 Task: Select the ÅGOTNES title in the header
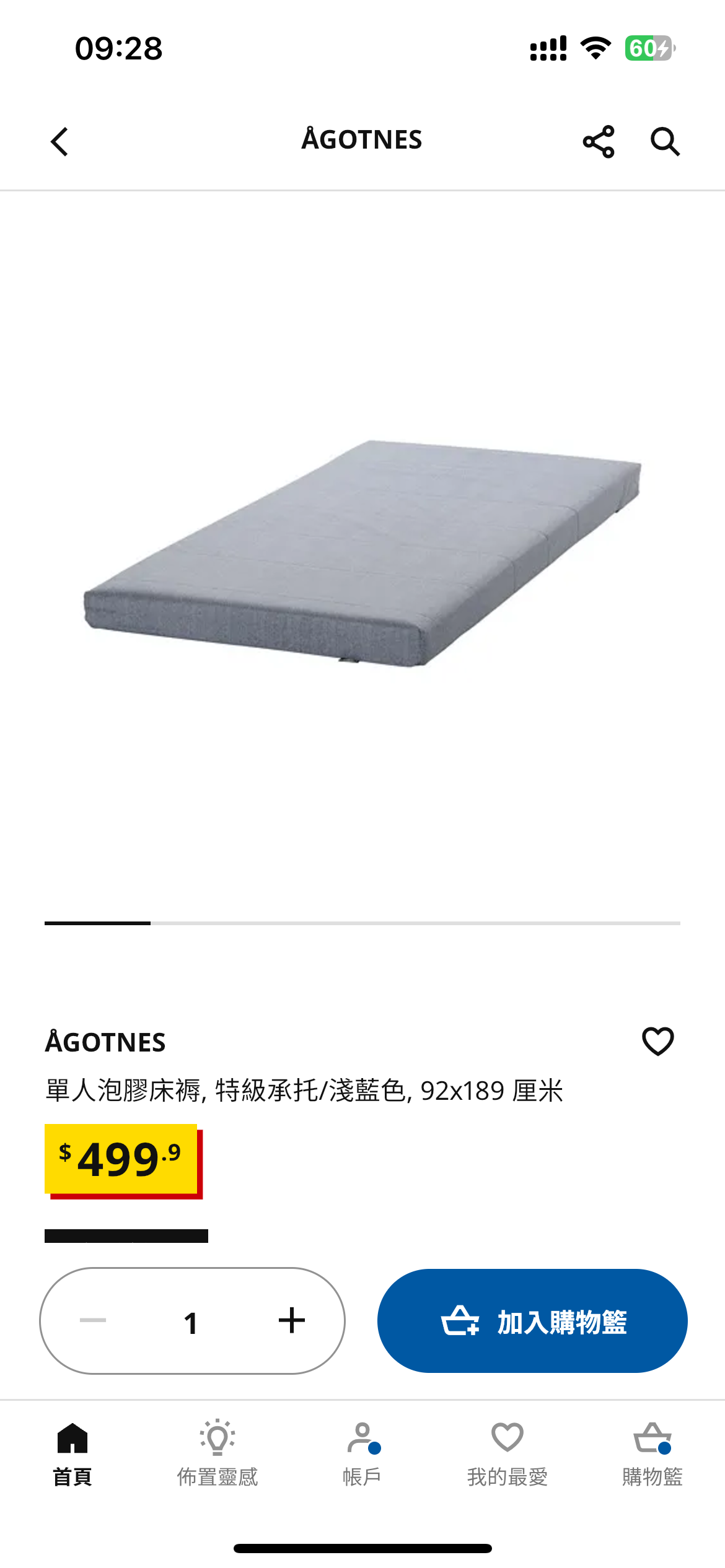pos(362,139)
